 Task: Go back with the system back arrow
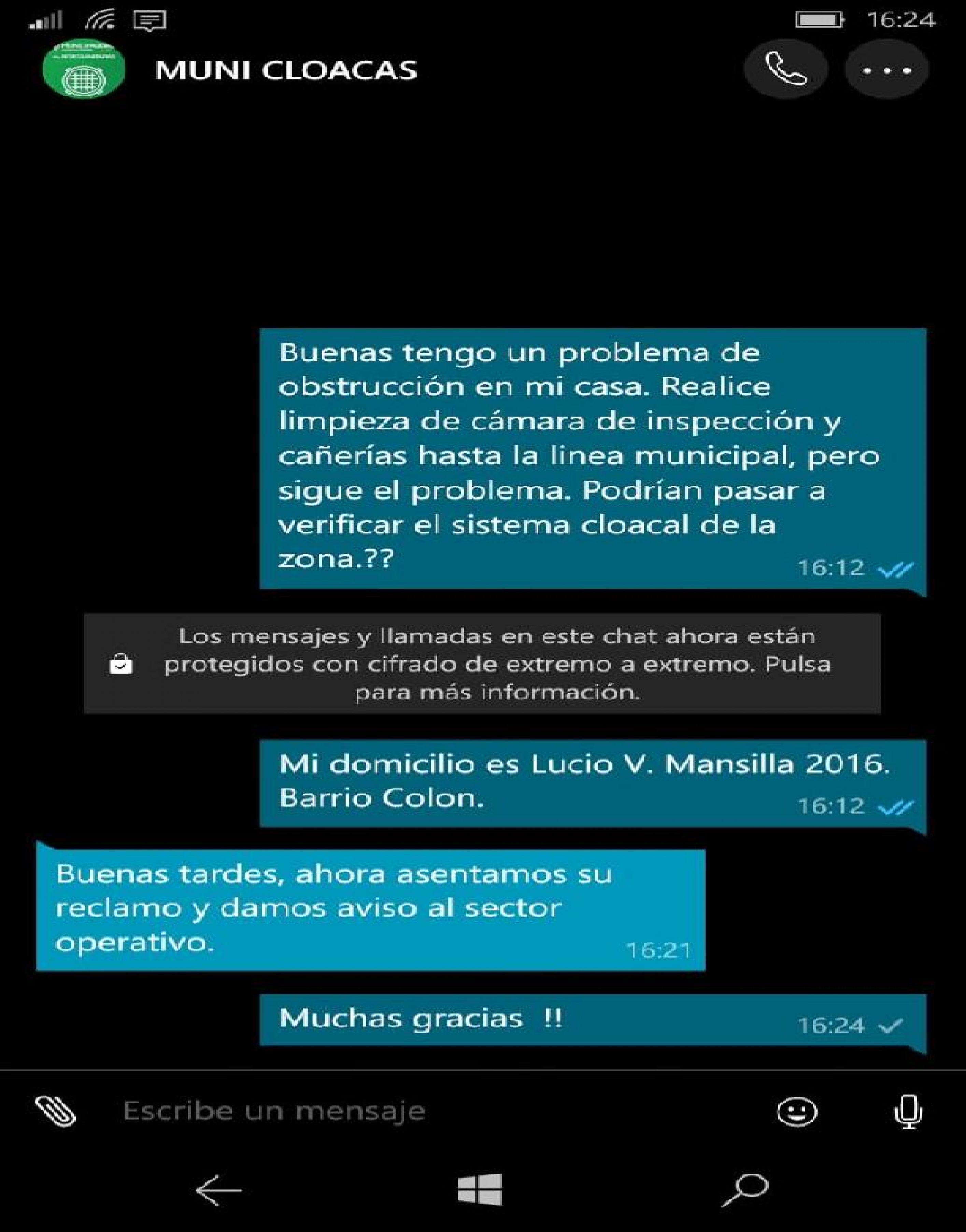(x=218, y=1190)
